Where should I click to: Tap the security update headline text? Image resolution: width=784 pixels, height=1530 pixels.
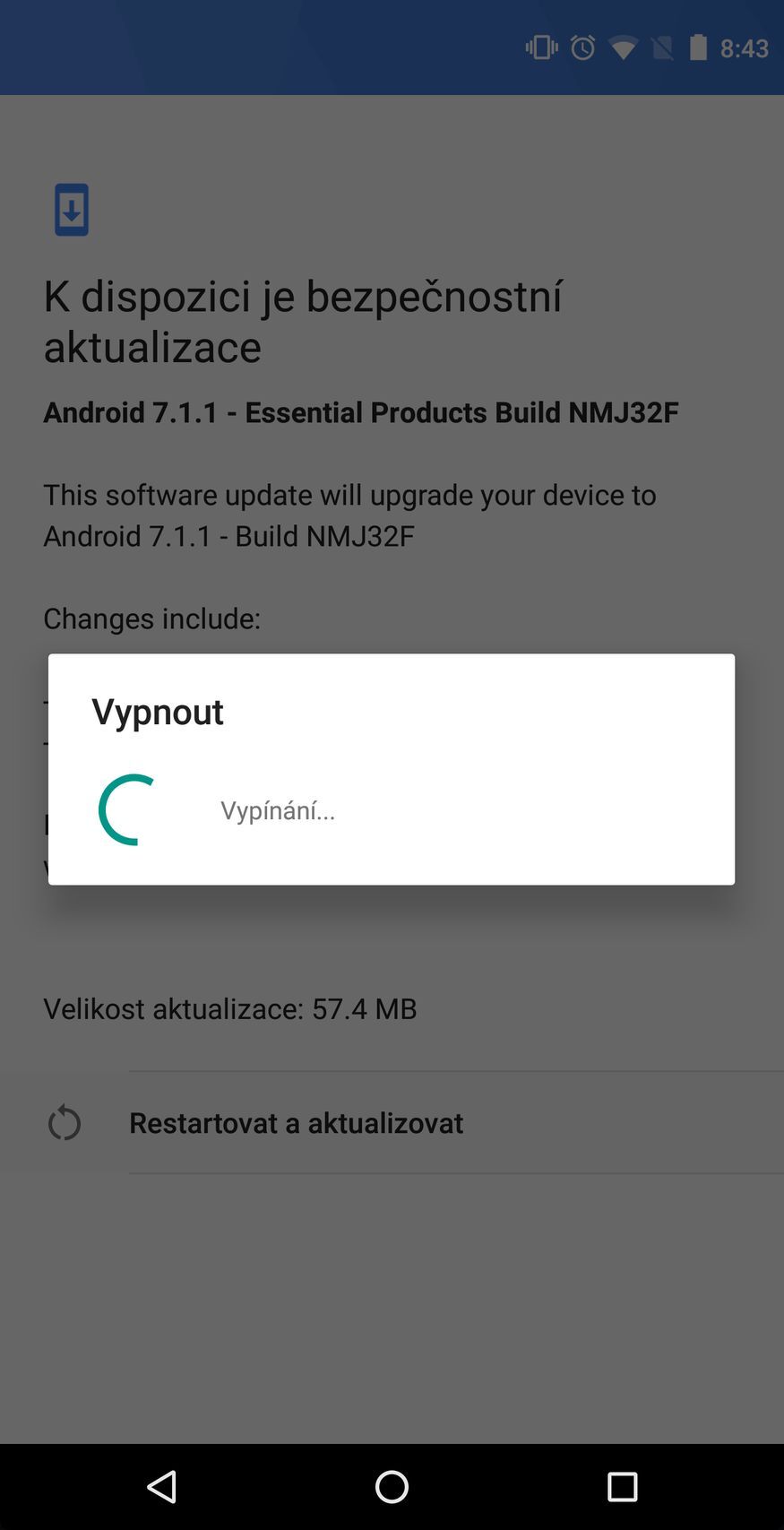[x=302, y=320]
